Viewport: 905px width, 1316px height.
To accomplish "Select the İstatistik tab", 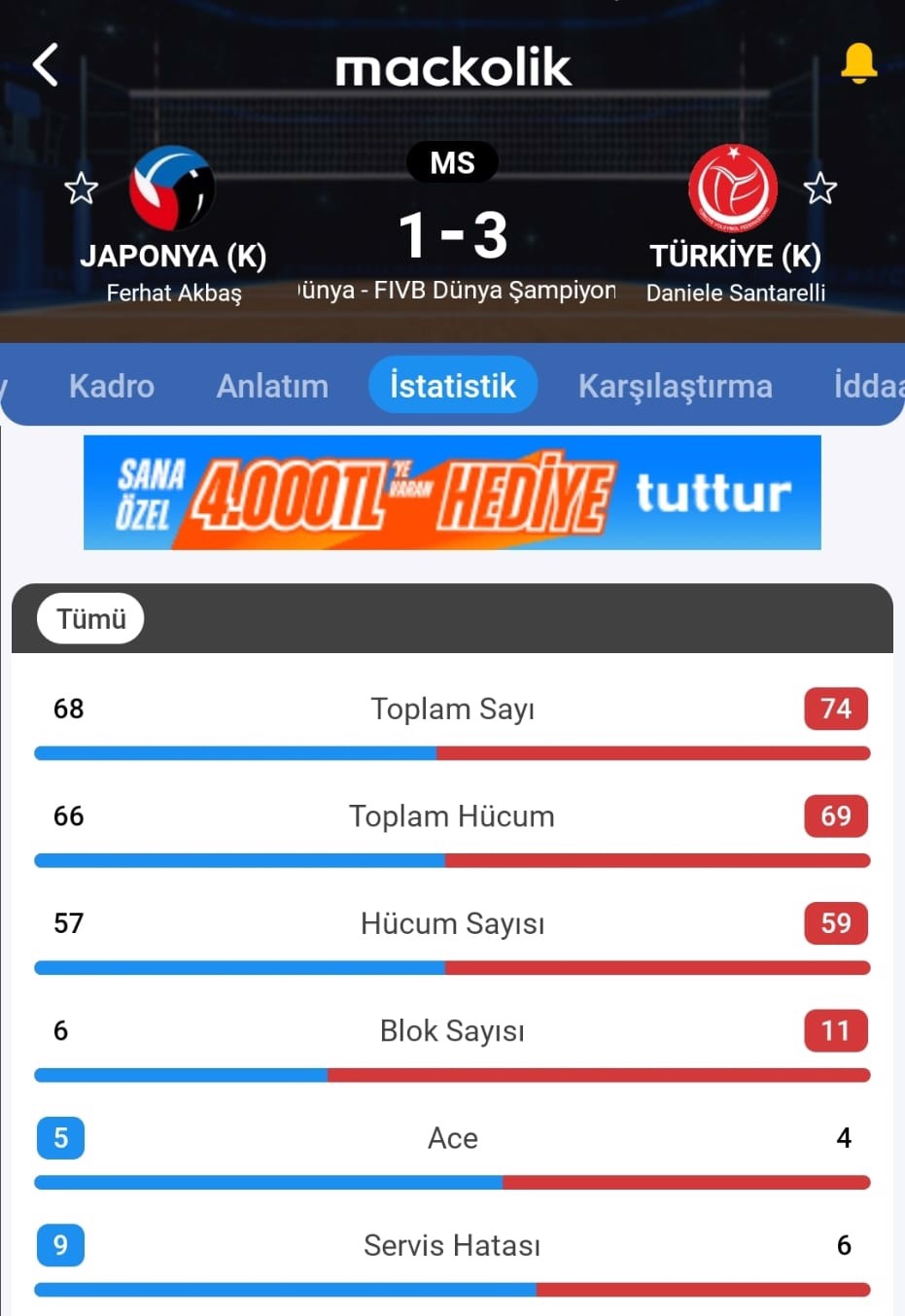I will (452, 386).
